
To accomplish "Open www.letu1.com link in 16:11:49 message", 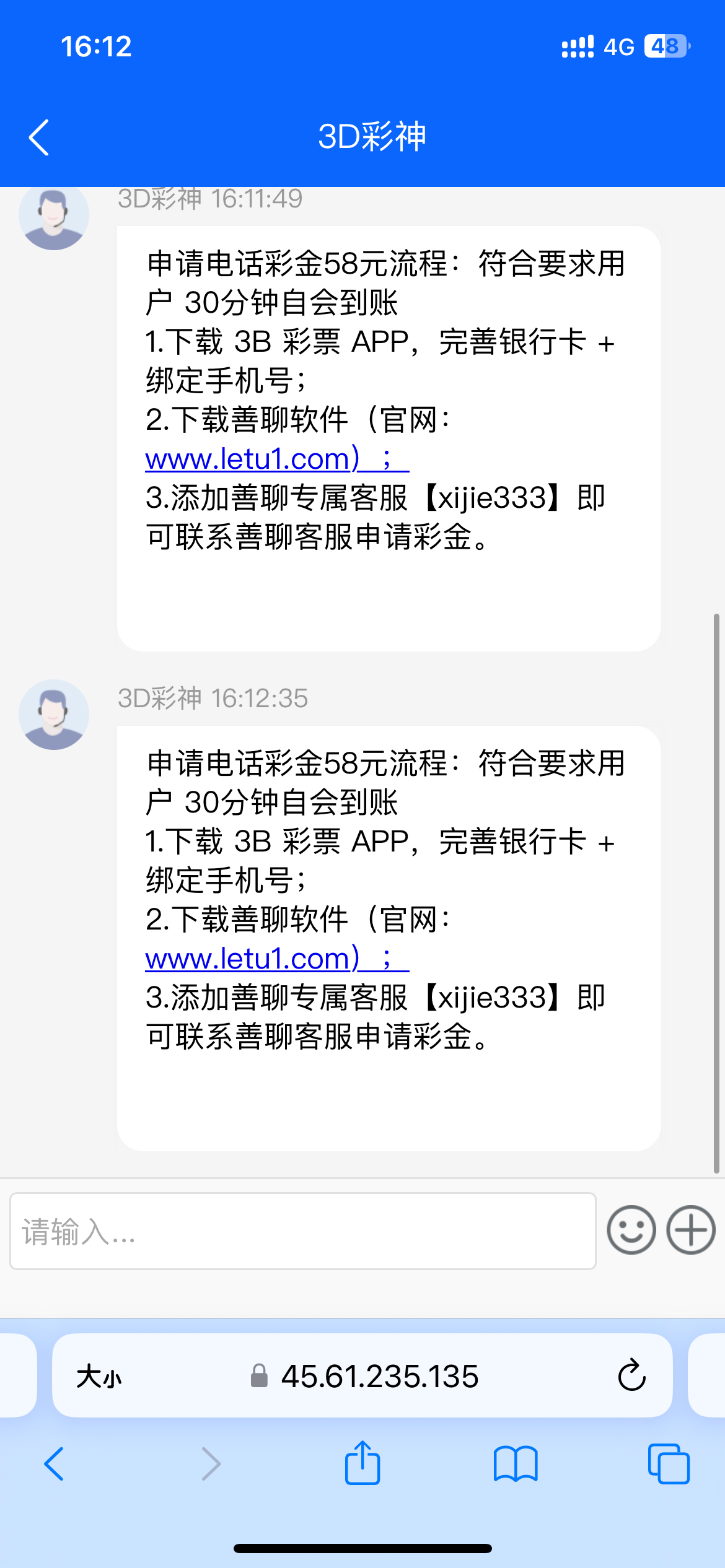I will click(x=252, y=460).
